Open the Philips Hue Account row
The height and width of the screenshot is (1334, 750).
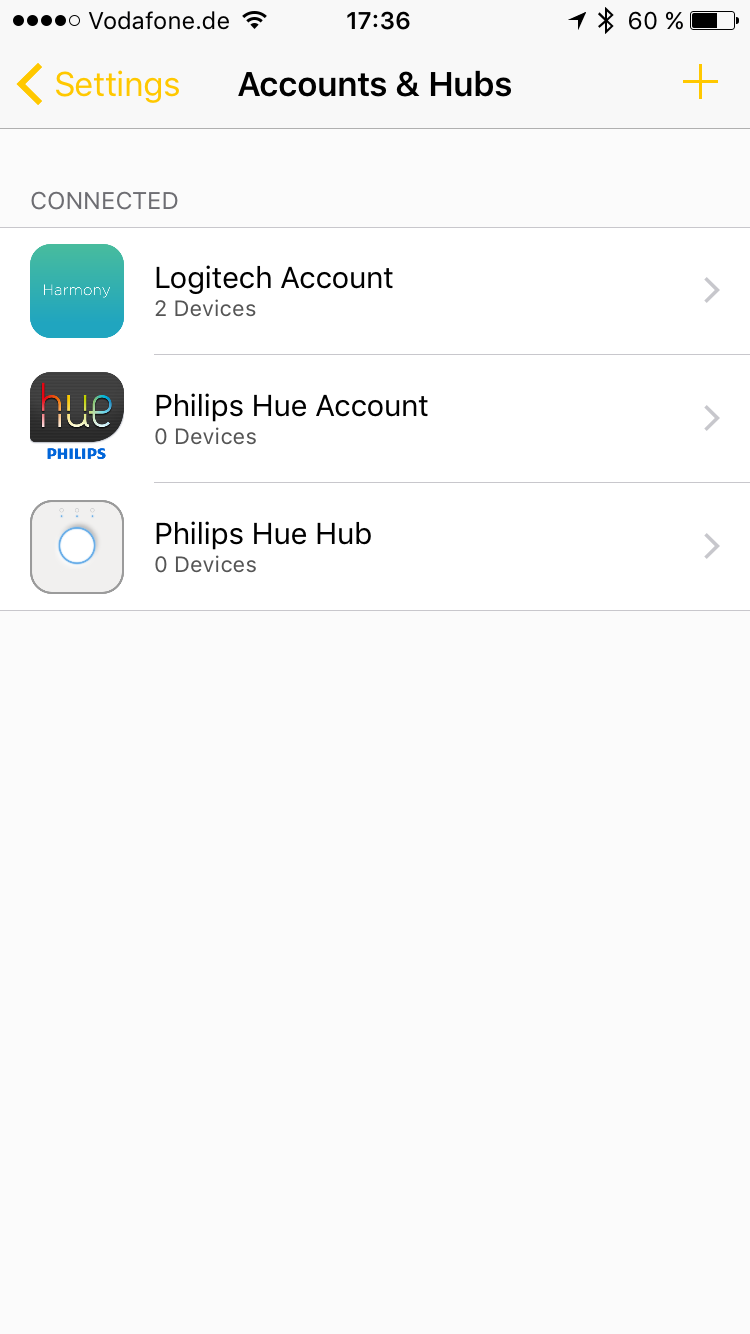[x=375, y=419]
